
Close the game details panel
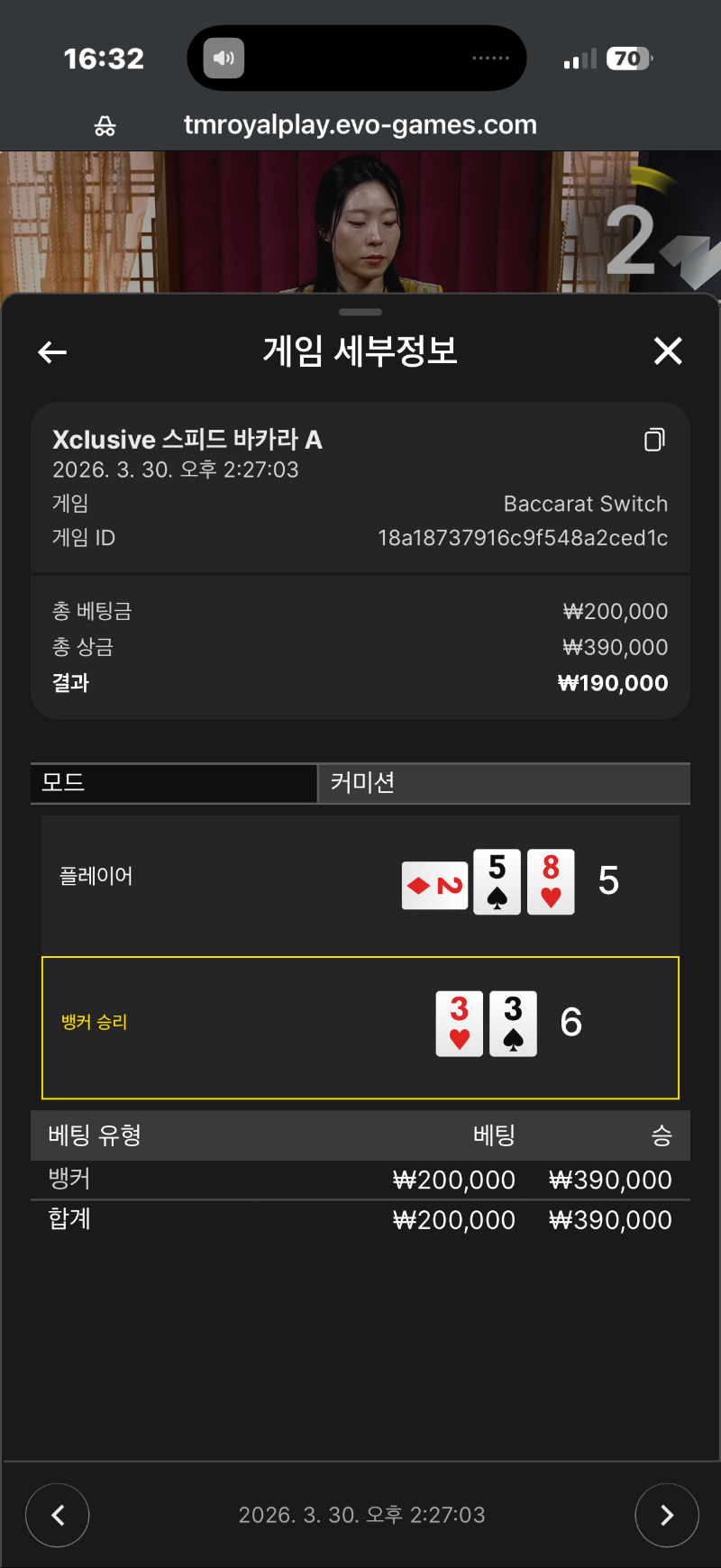(668, 351)
